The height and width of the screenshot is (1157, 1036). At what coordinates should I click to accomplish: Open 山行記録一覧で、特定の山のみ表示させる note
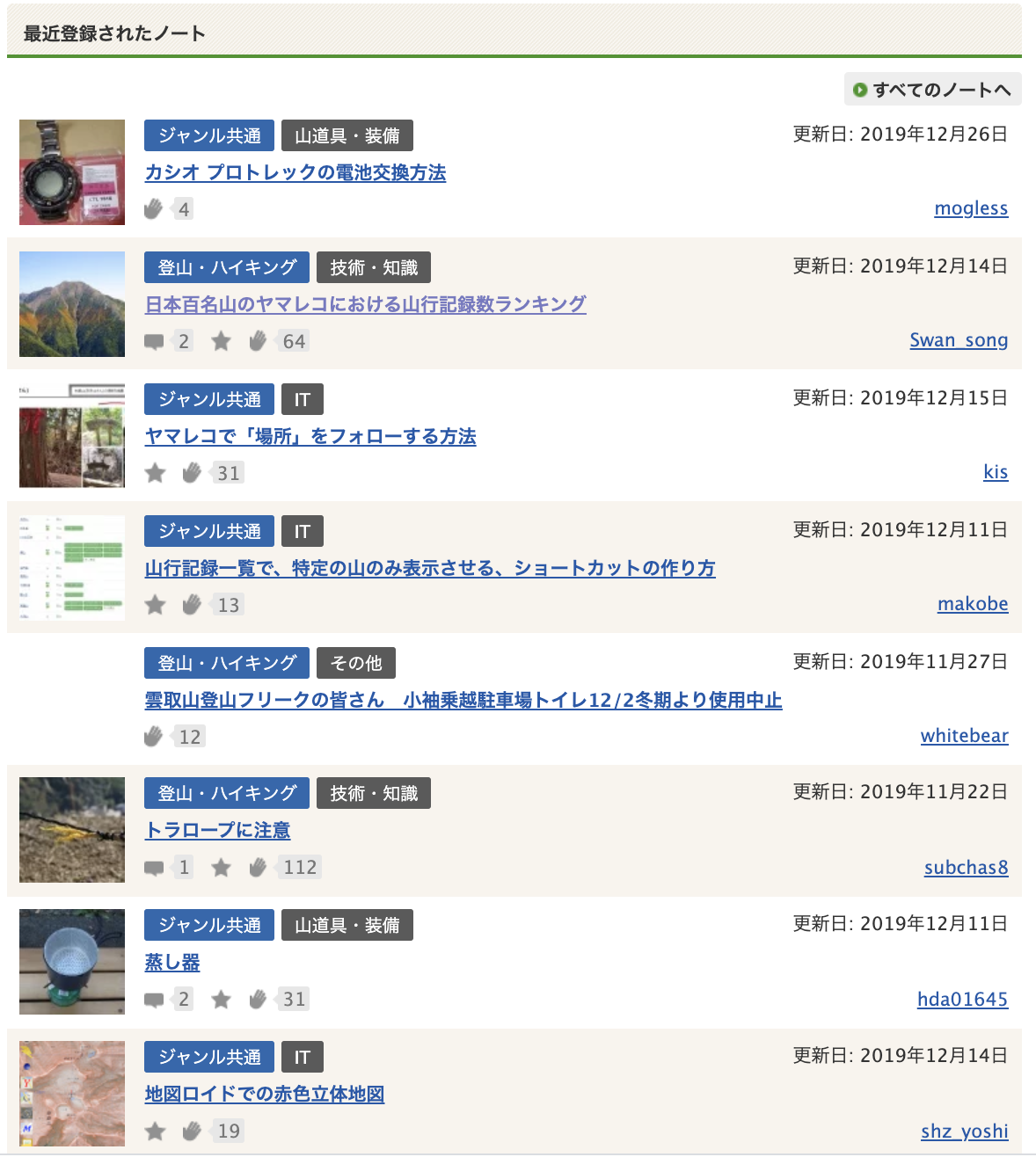point(430,569)
